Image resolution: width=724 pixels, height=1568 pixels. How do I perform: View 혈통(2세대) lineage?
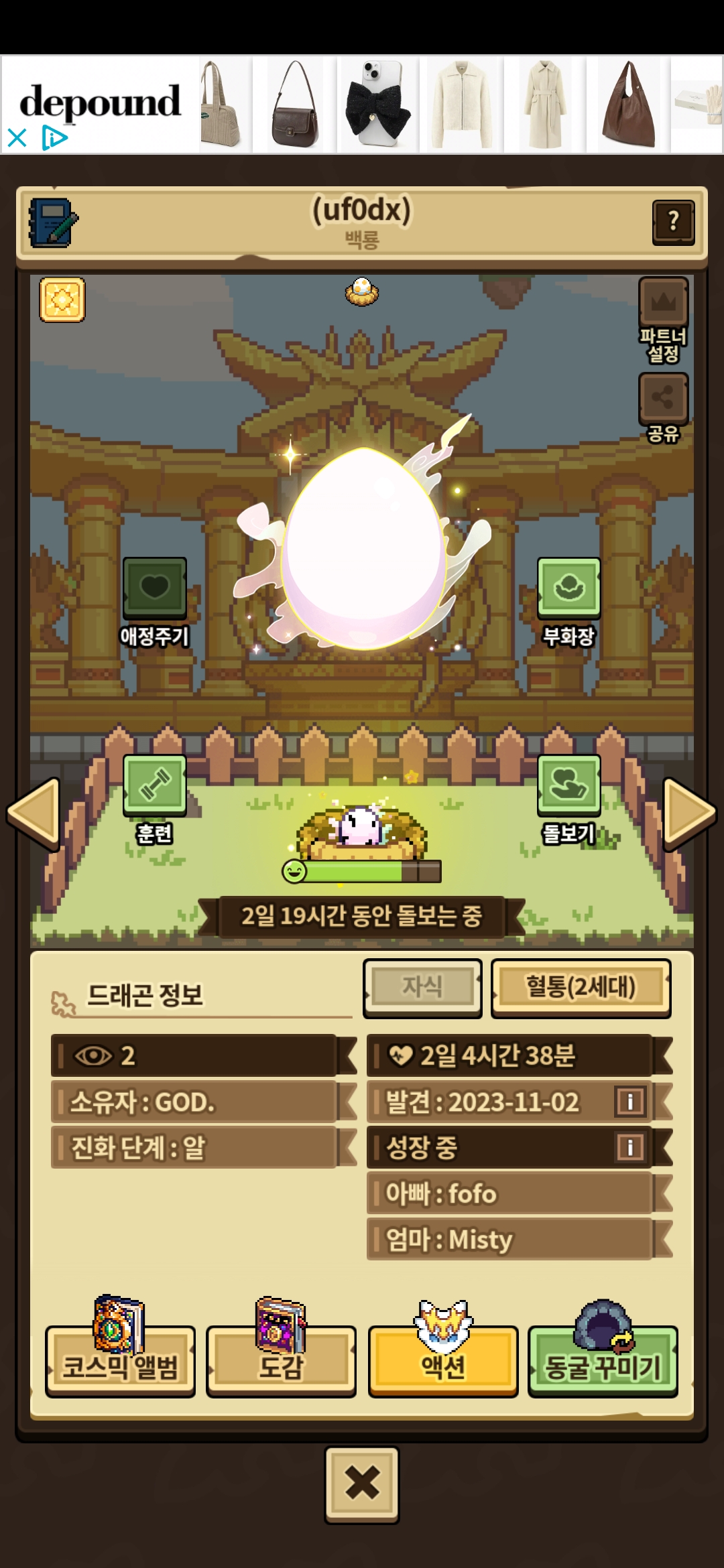click(581, 988)
